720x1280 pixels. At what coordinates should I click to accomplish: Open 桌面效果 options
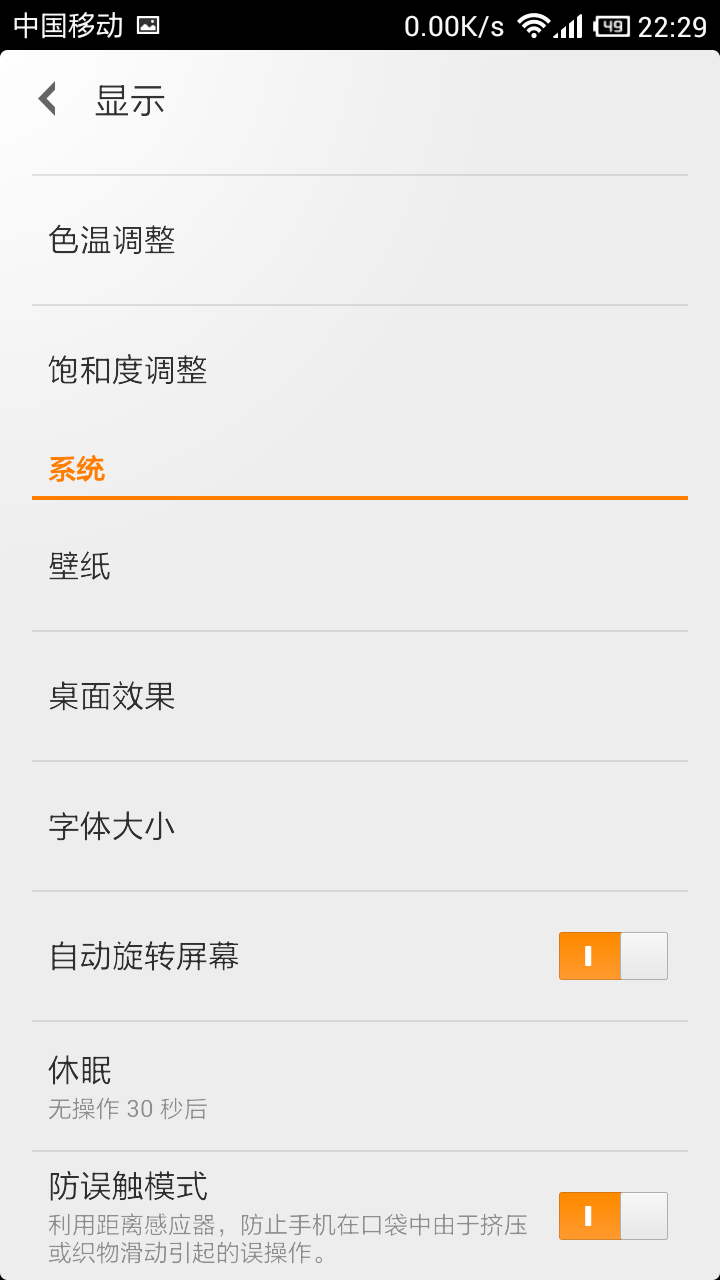pyautogui.click(x=360, y=696)
